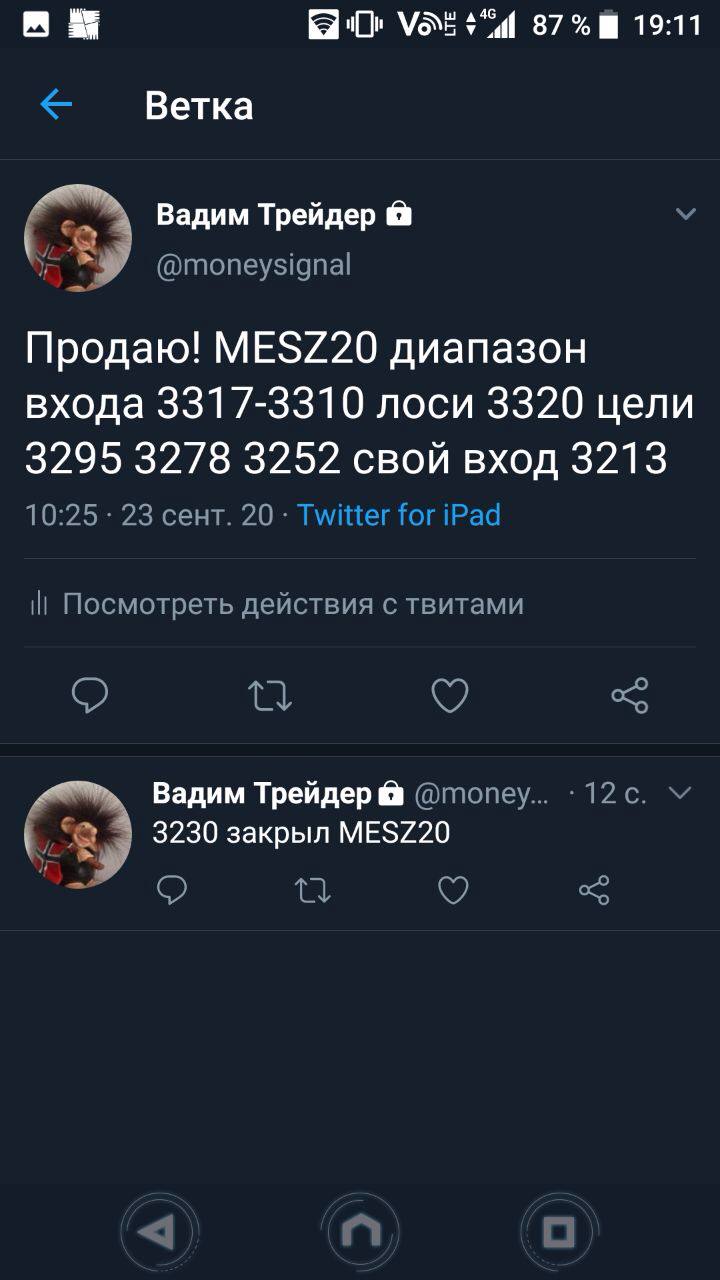Retweet the 3230 закрыл MESZ20 reply
The image size is (720, 1280).
tap(313, 889)
